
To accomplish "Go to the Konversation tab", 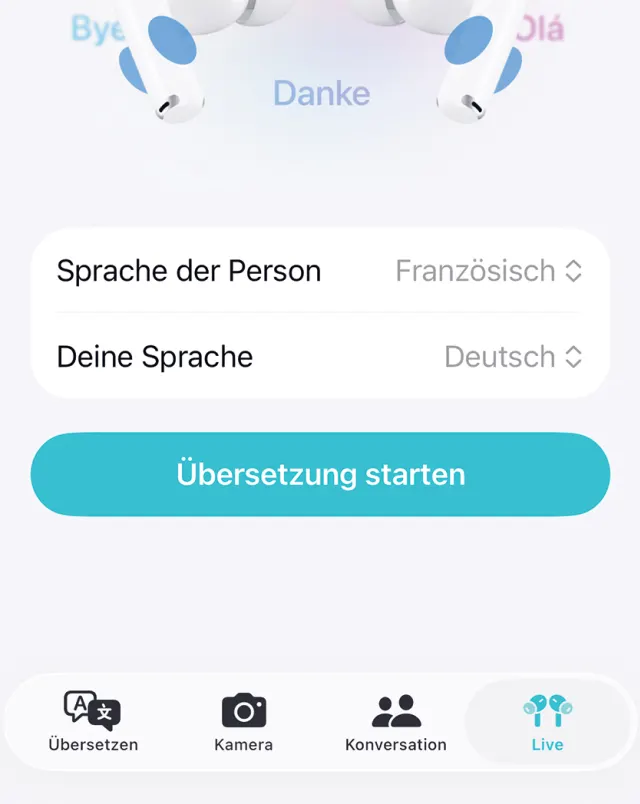I will [x=396, y=722].
